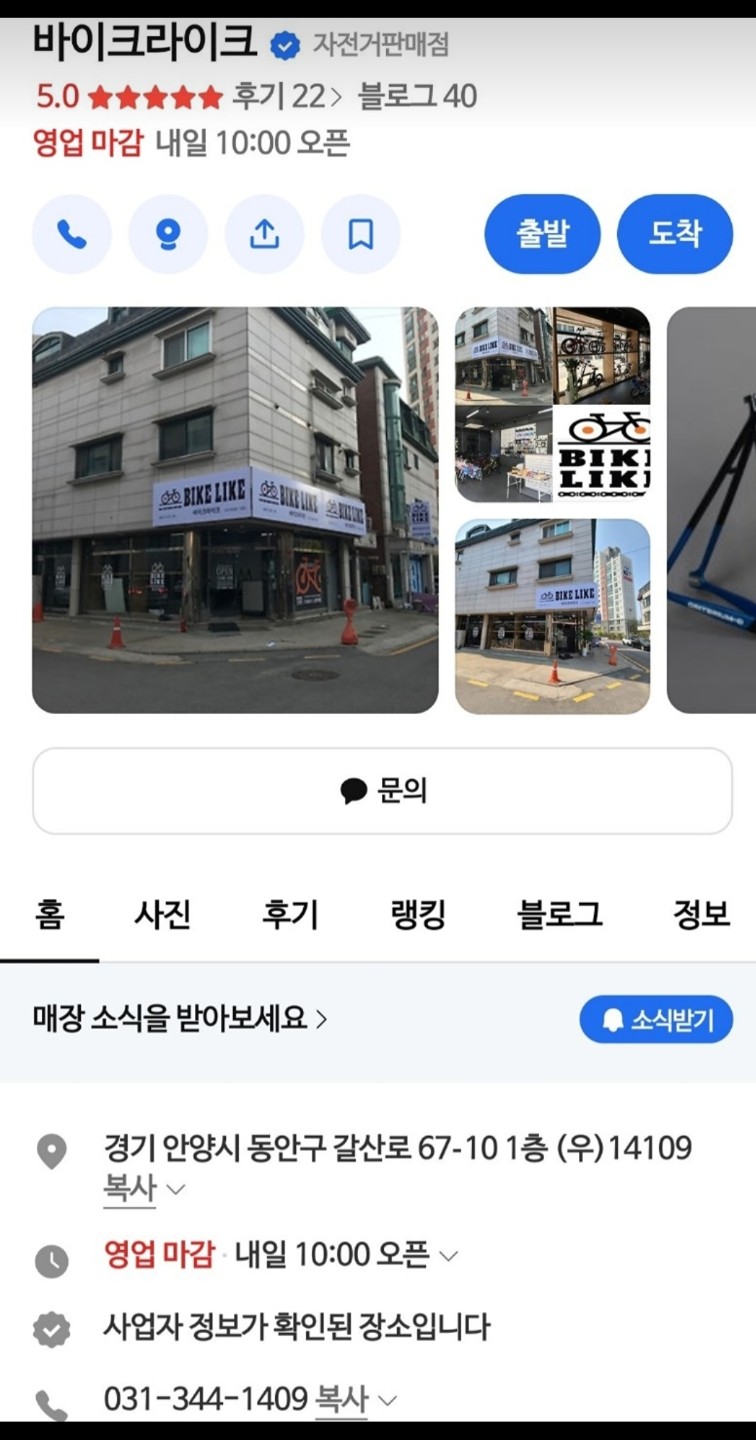Tap the chat bubble on the 문의 button

tap(351, 790)
